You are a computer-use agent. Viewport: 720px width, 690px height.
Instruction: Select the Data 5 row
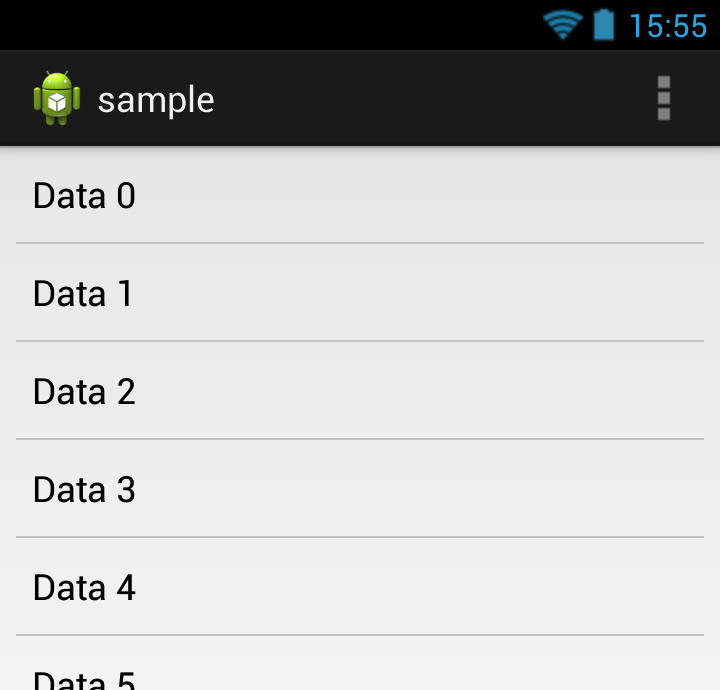tap(360, 672)
